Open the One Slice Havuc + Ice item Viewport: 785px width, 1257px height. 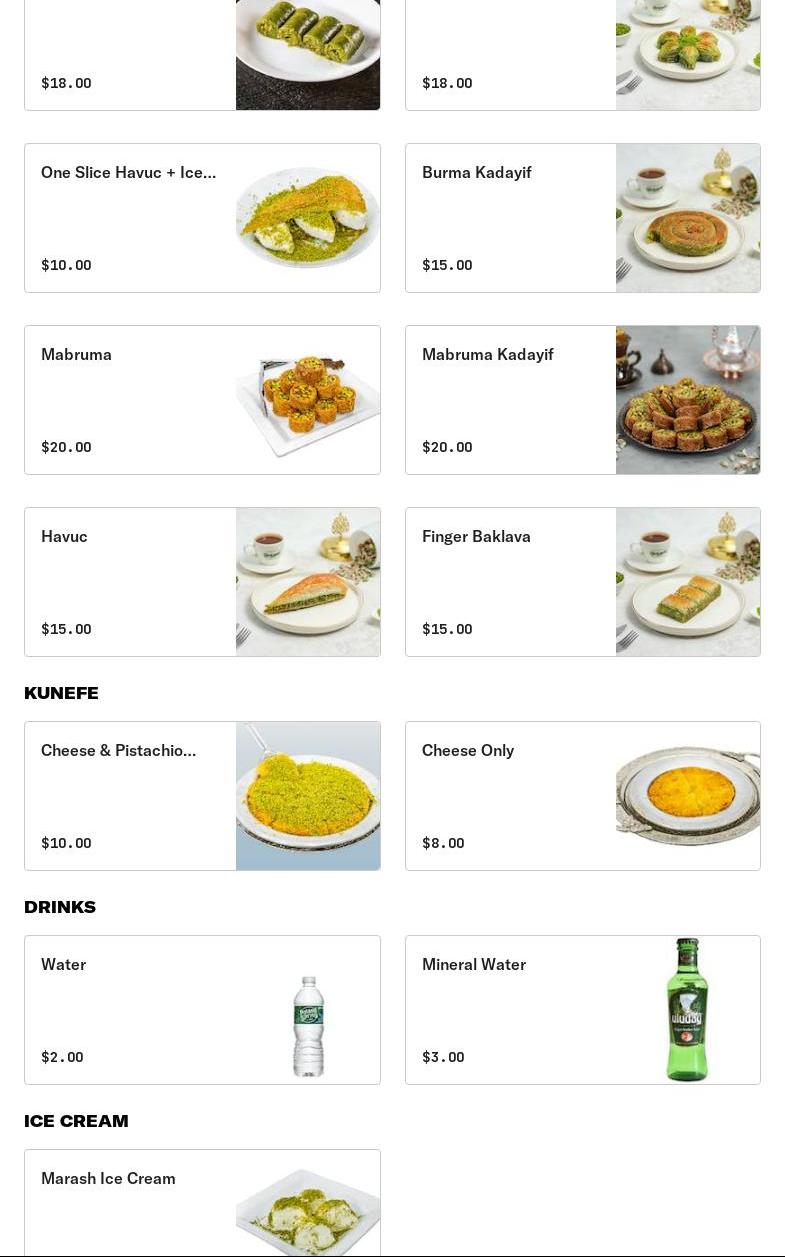tap(202, 218)
